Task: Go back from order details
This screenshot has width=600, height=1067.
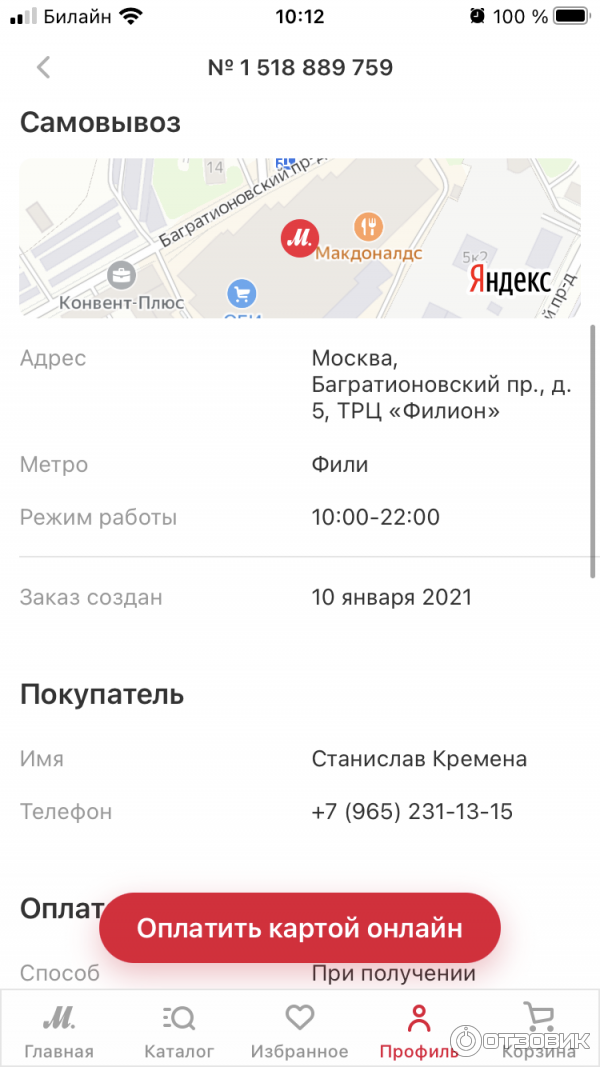Action: point(43,67)
